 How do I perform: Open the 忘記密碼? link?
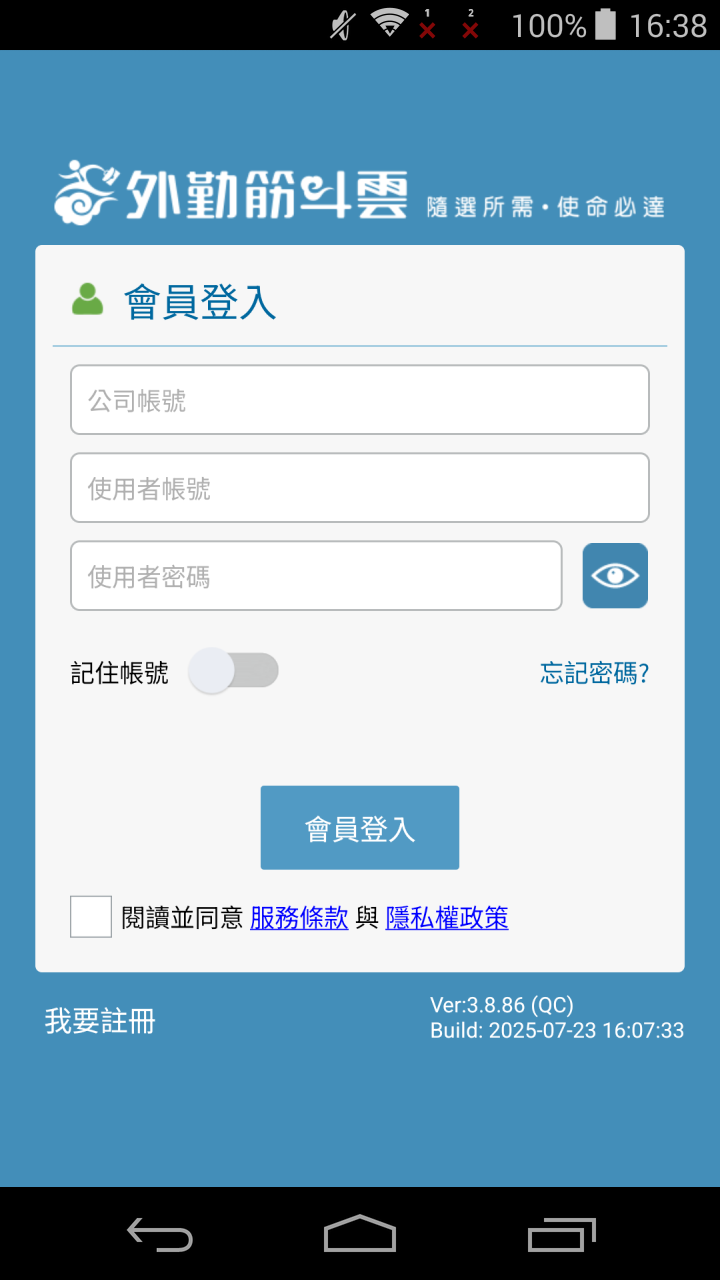pos(595,673)
